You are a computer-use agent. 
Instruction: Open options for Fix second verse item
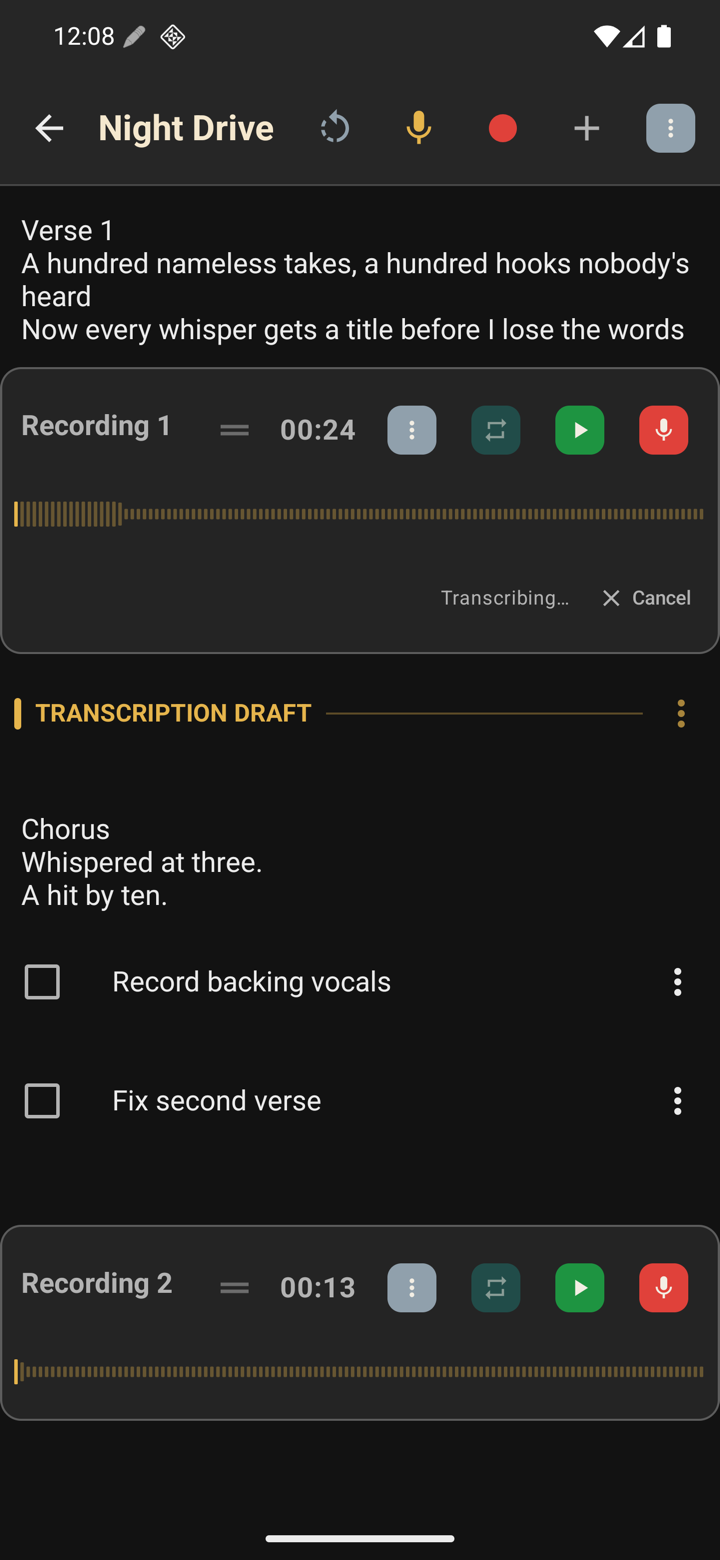point(677,1101)
